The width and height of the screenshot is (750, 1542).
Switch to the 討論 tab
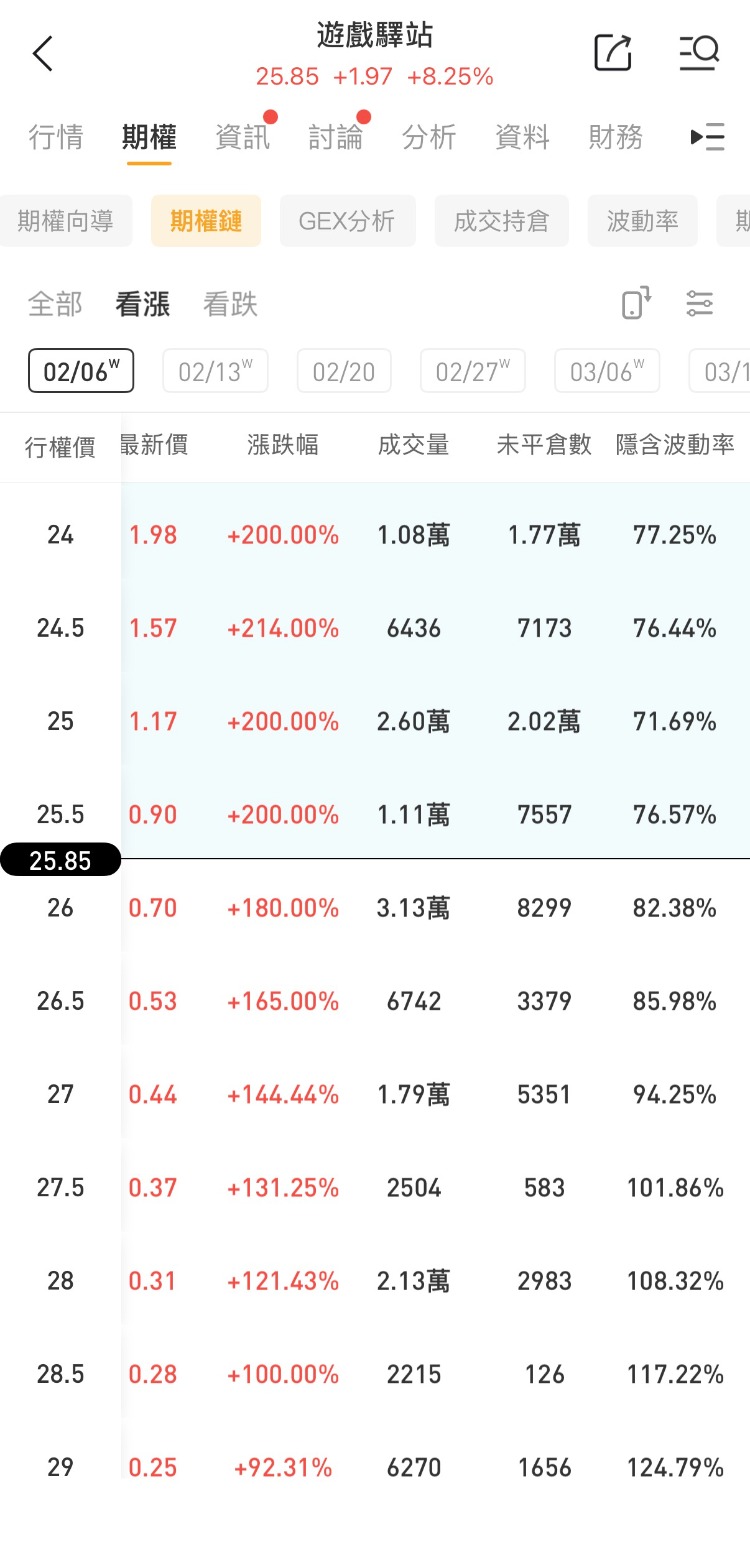click(336, 137)
